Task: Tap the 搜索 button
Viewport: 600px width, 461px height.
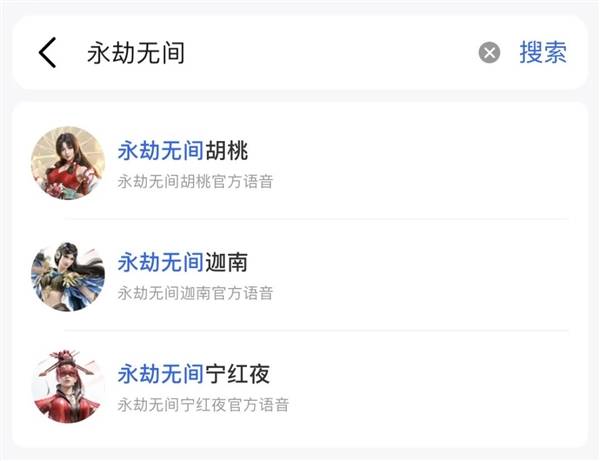Action: (x=543, y=53)
